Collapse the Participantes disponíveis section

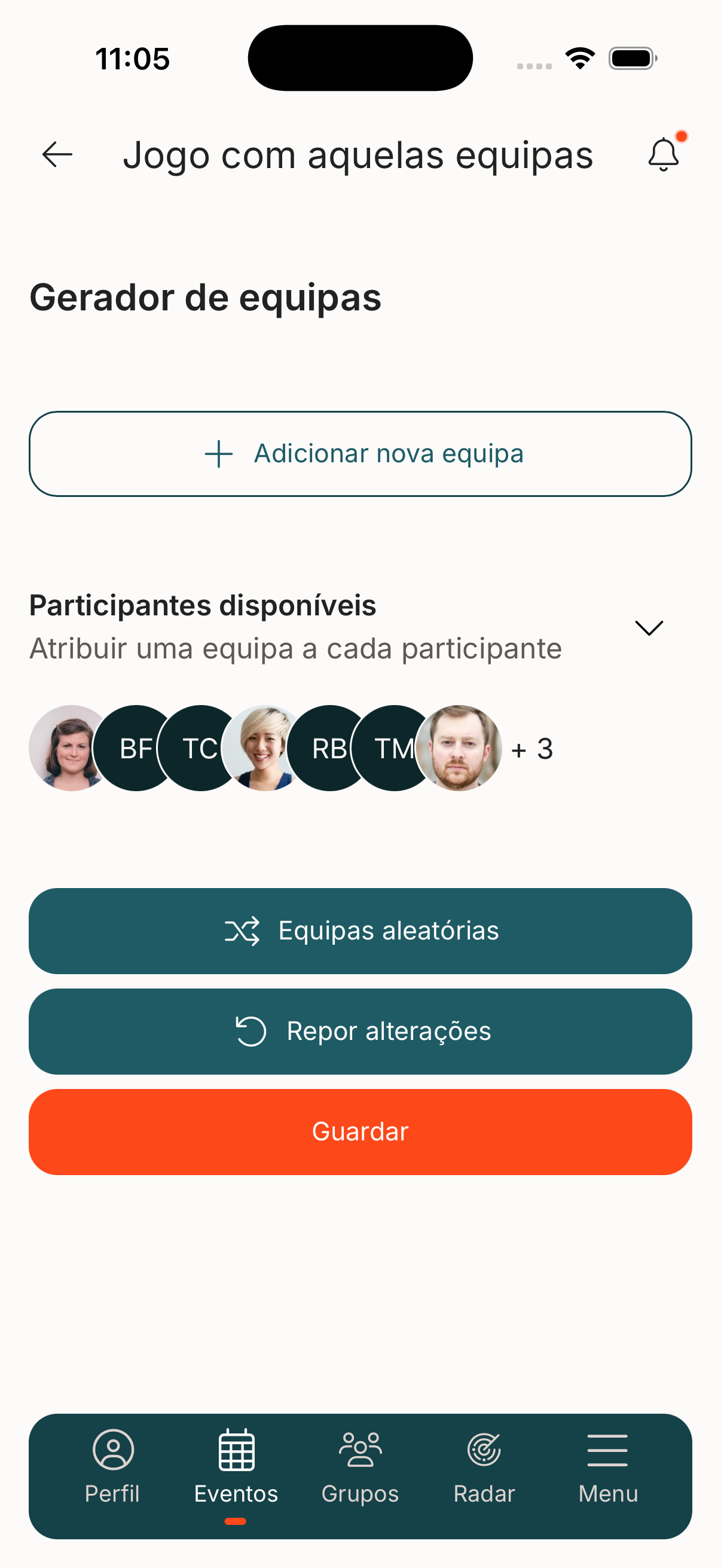pos(649,627)
